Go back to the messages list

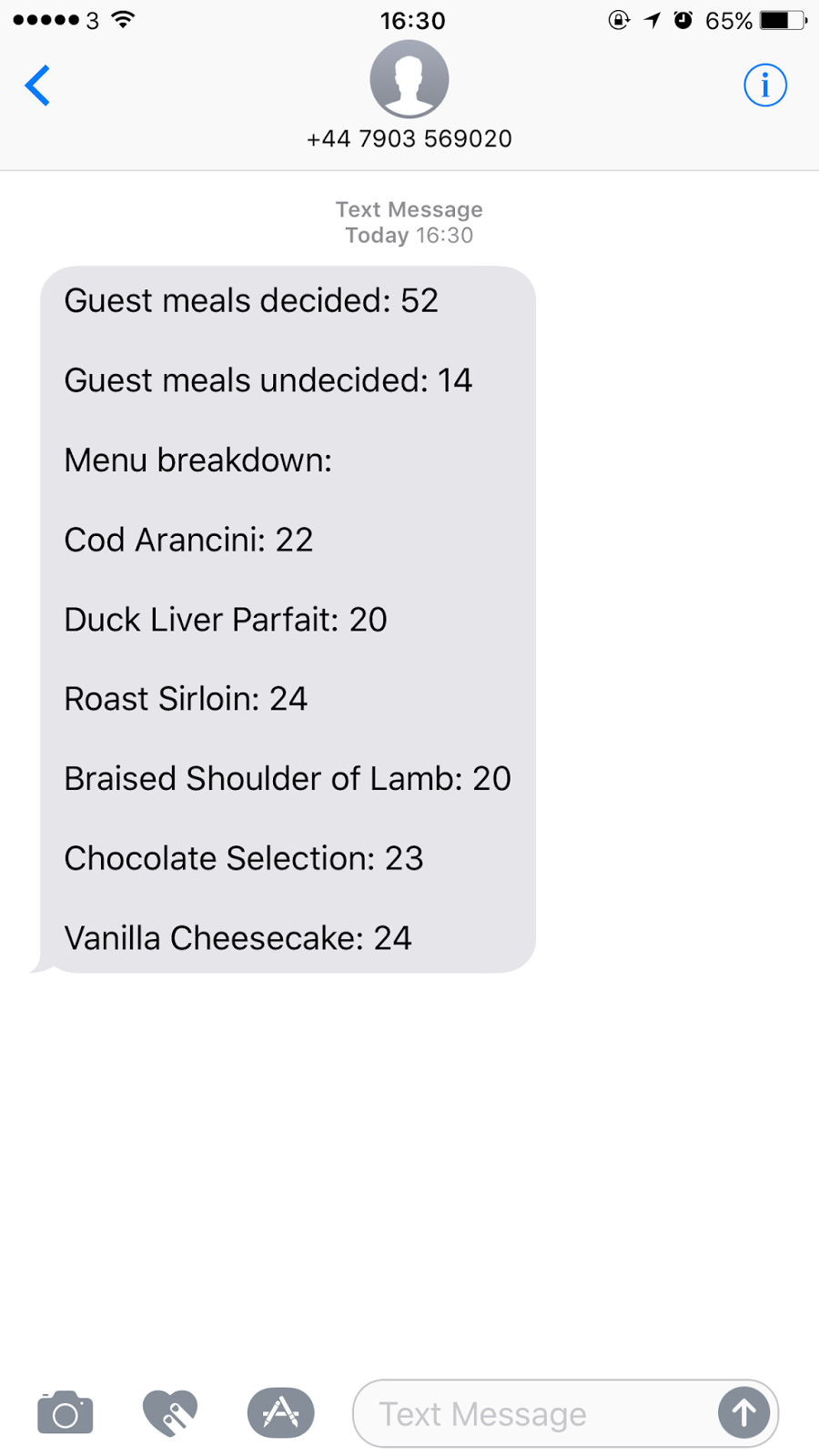point(37,86)
